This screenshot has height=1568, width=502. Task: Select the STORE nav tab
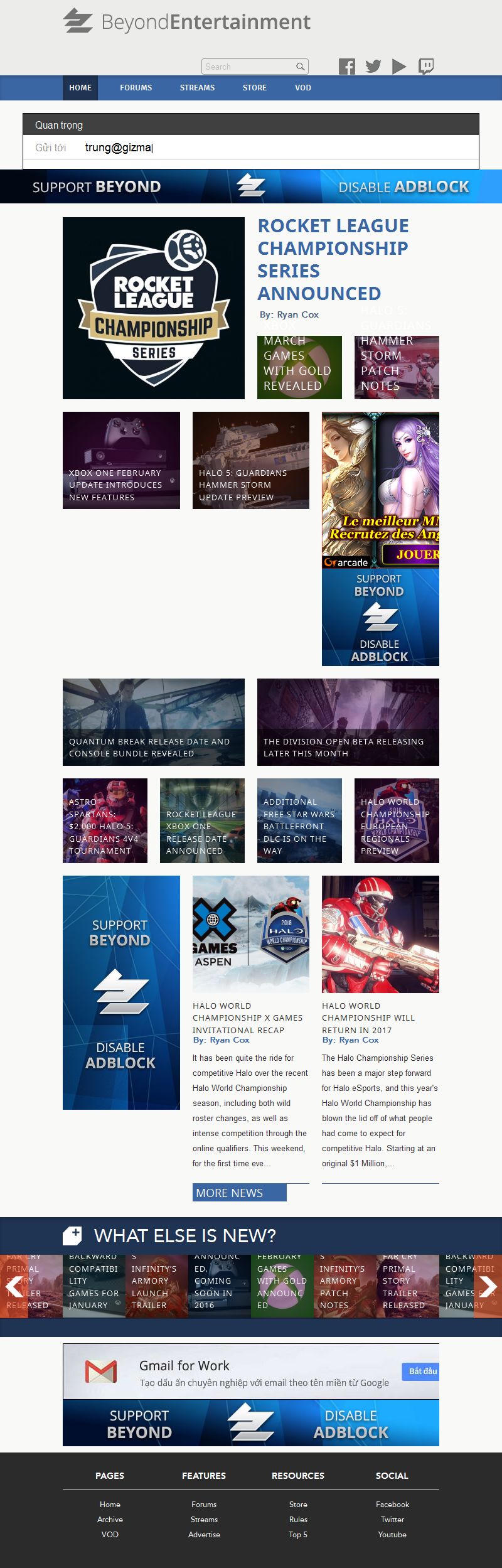click(255, 88)
